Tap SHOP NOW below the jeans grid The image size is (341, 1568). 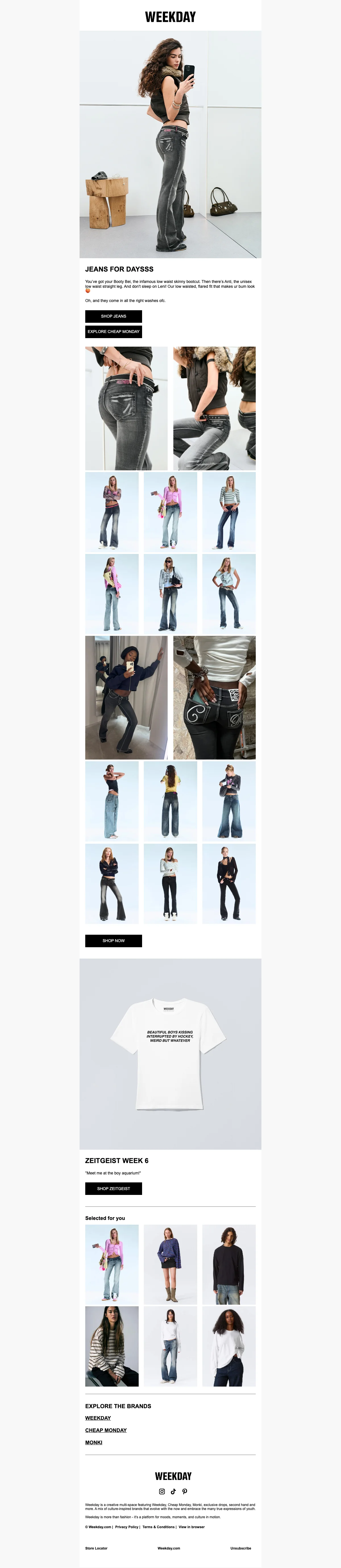point(113,940)
